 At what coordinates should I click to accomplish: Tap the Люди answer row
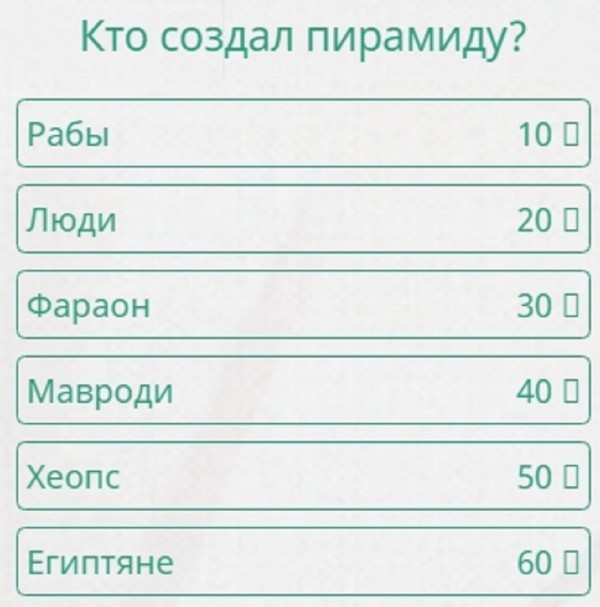[x=300, y=219]
